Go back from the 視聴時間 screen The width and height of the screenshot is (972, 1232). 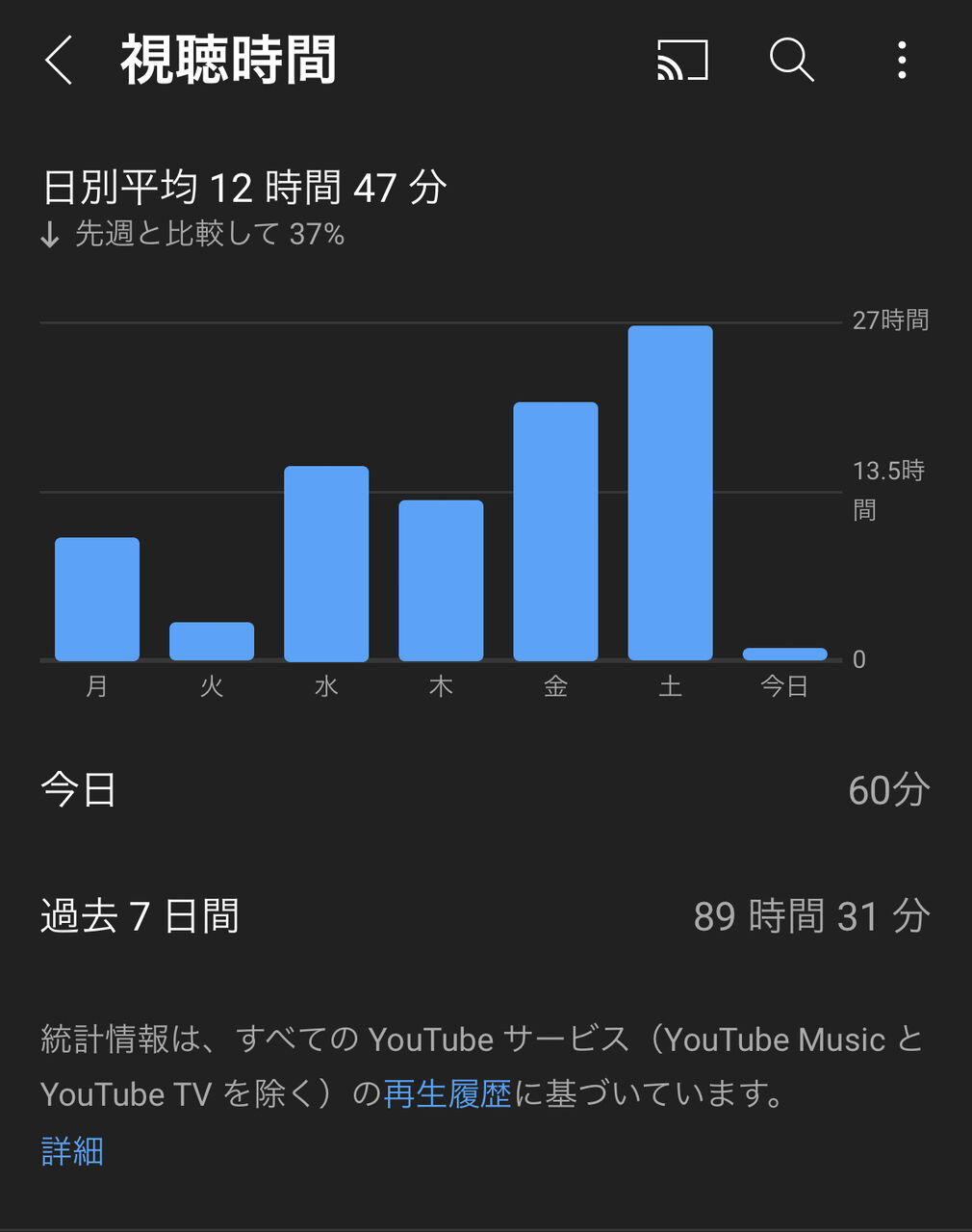(59, 61)
